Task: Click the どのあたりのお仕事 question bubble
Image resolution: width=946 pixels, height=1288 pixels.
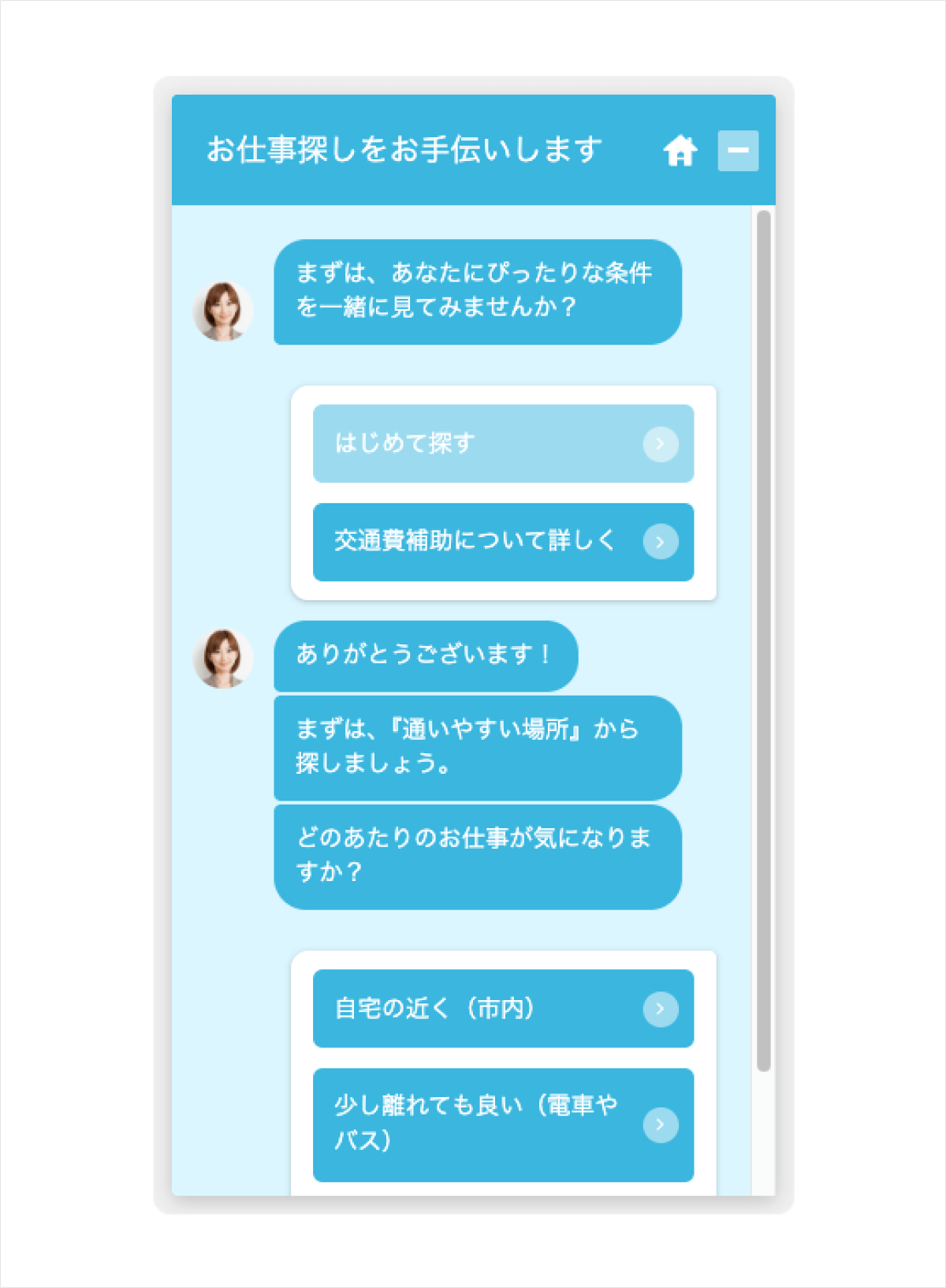Action: (x=473, y=857)
